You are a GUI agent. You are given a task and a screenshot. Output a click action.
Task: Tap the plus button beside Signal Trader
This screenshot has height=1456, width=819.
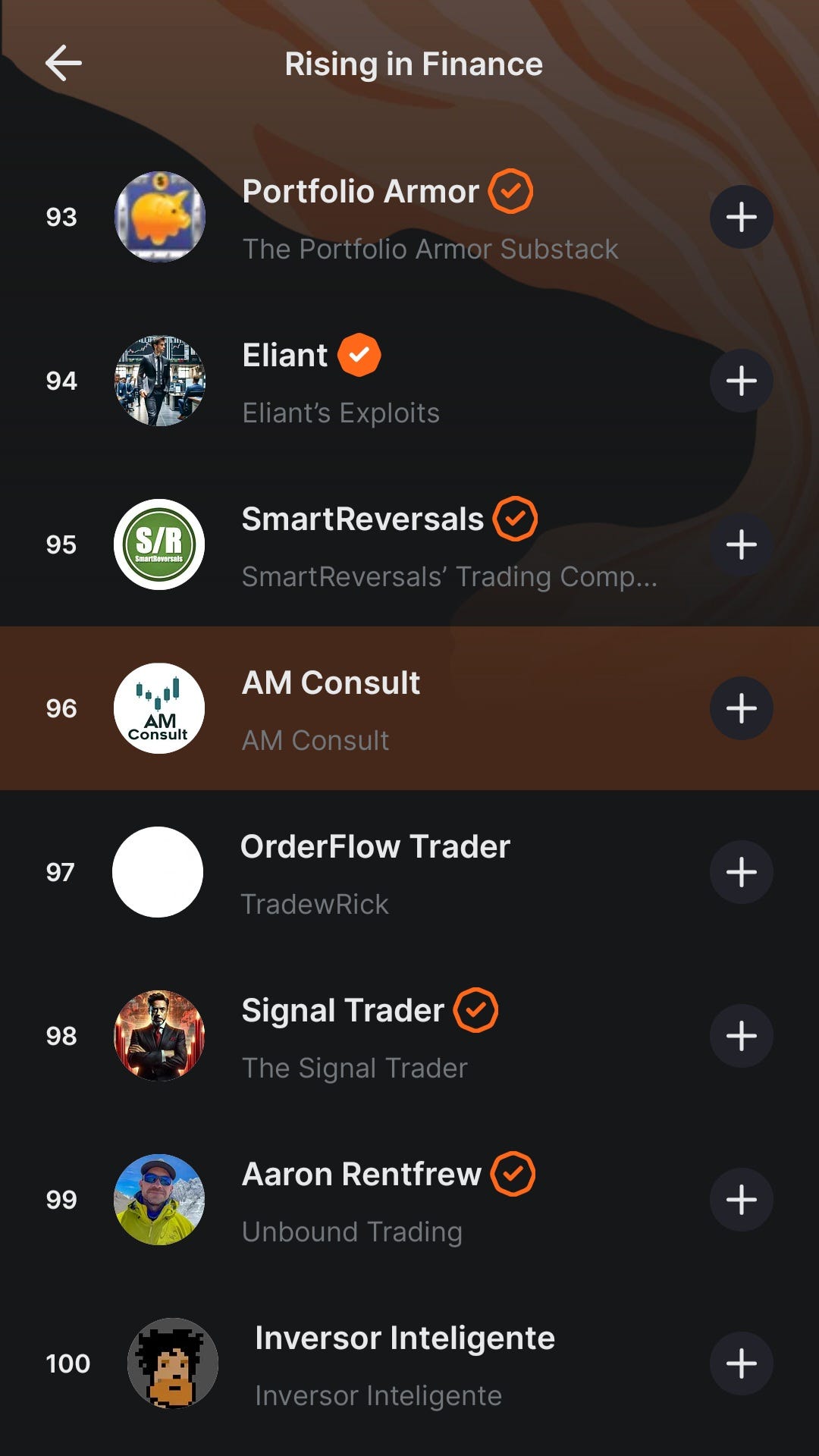[x=741, y=1036]
